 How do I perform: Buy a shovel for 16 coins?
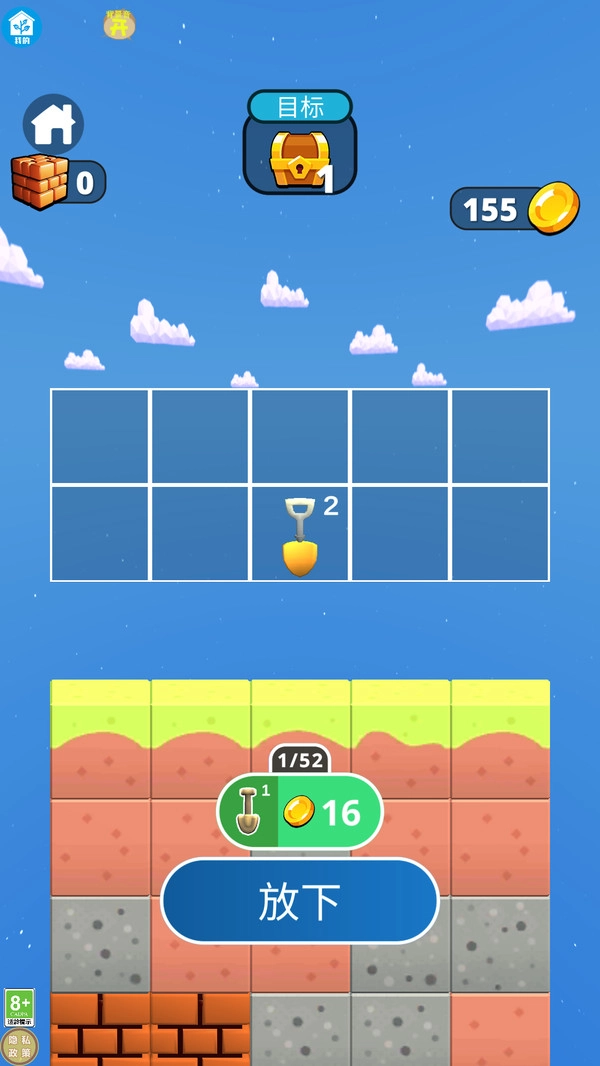(300, 811)
